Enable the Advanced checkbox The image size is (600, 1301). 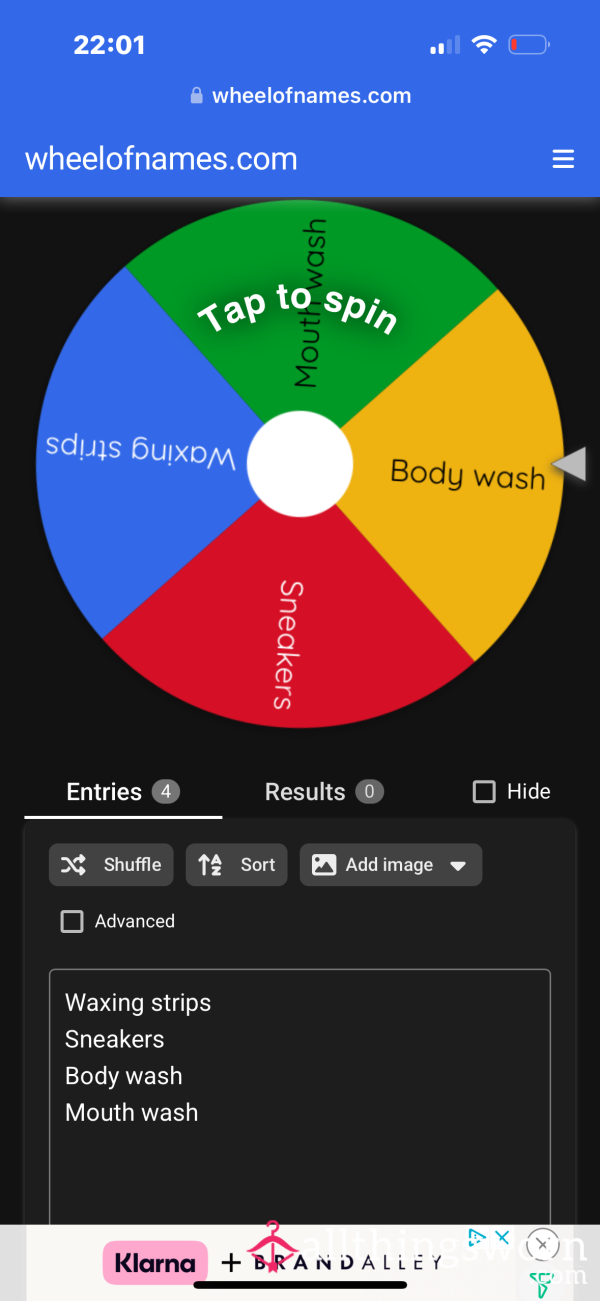[x=72, y=921]
